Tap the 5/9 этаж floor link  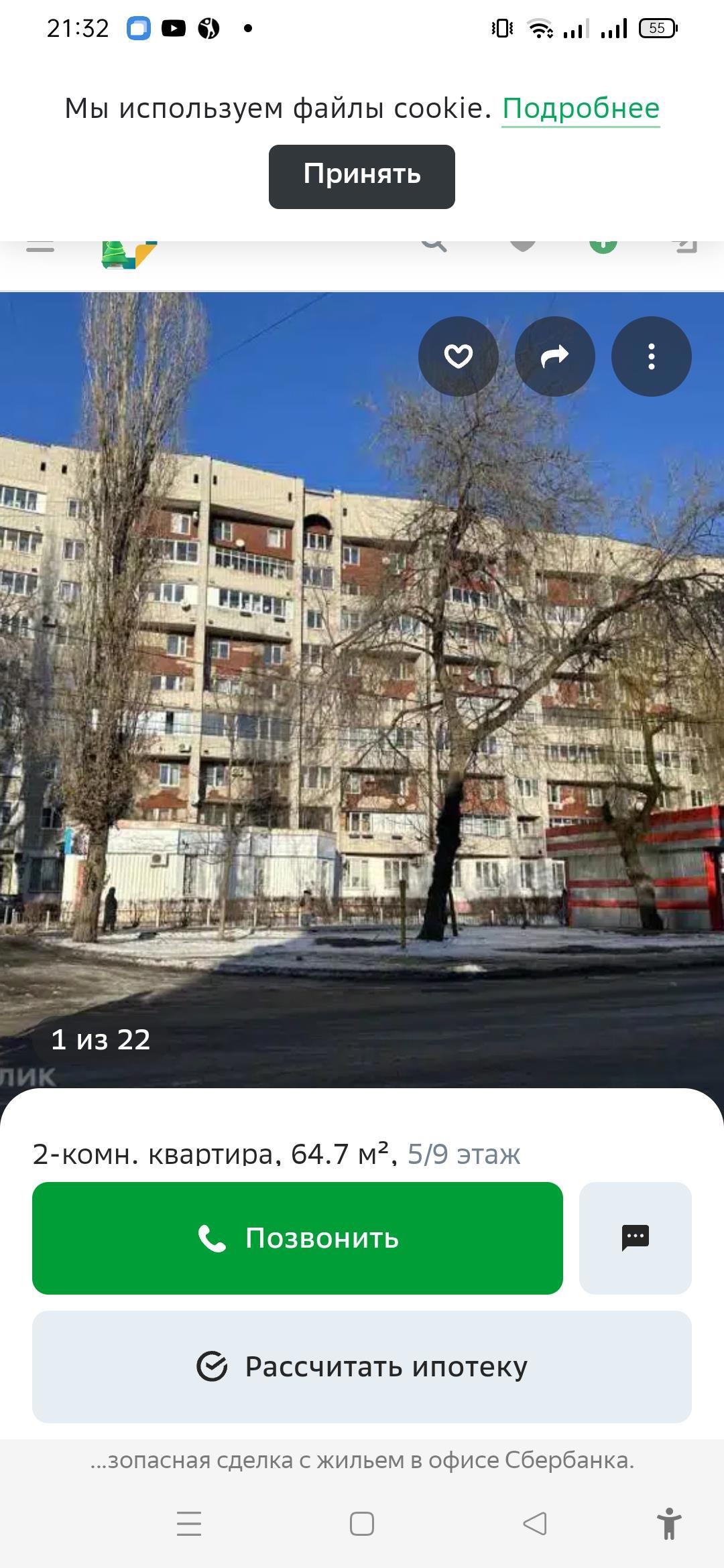464,1154
